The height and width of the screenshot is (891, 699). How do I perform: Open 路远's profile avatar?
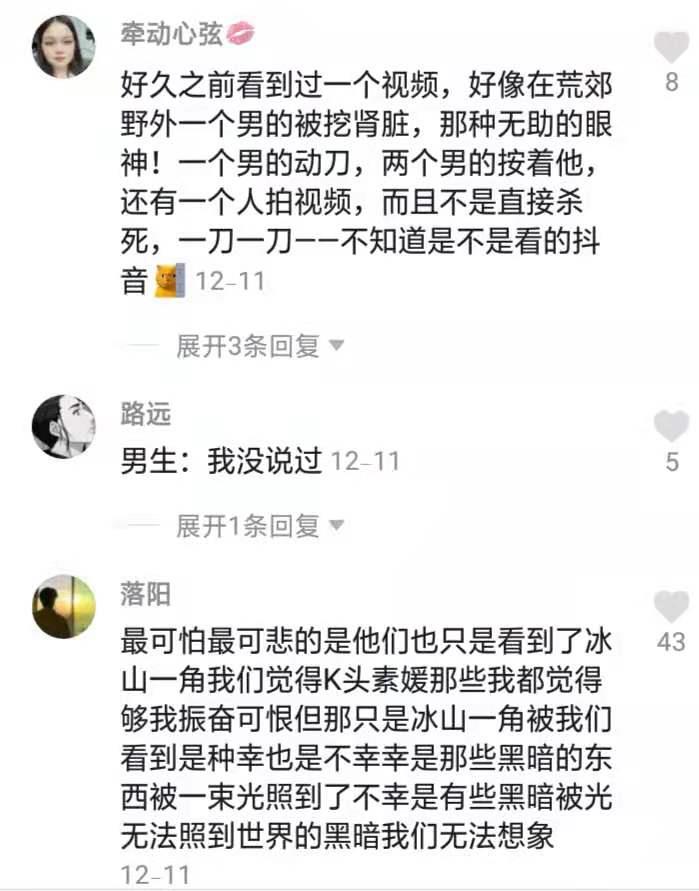pos(64,426)
